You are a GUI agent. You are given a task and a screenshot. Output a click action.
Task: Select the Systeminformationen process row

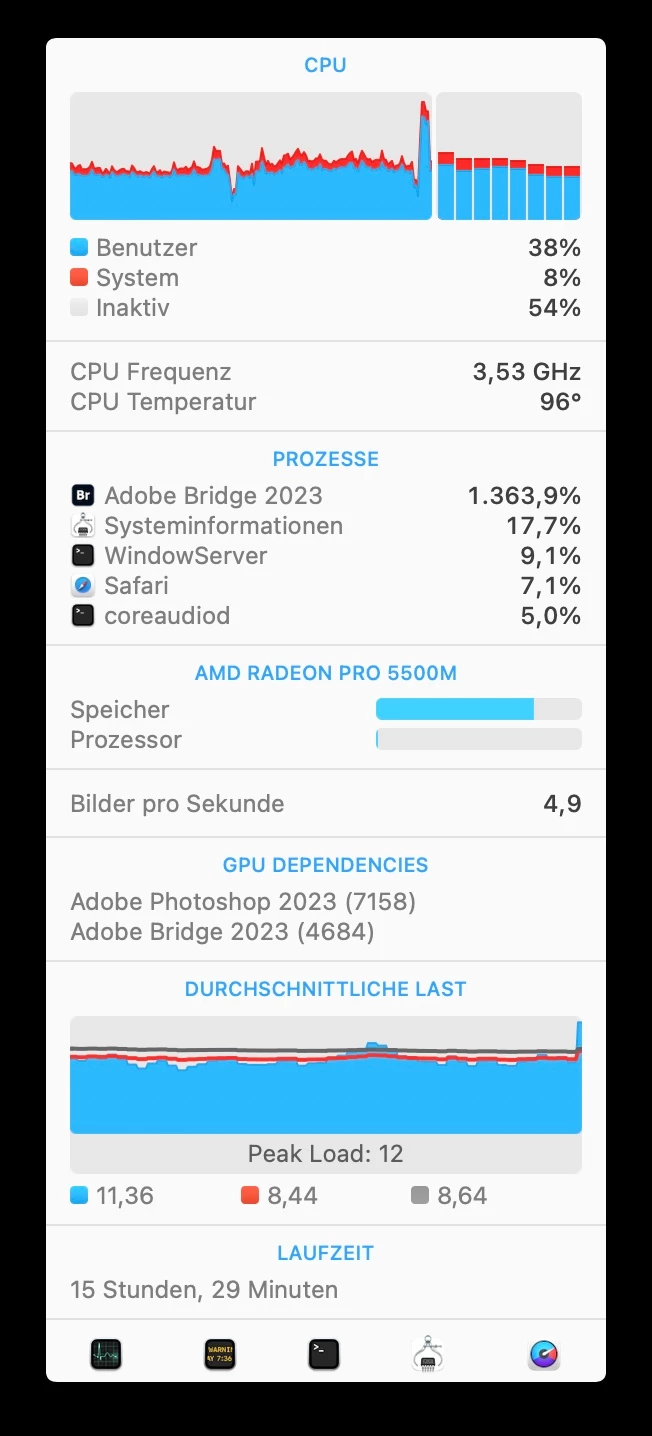click(325, 526)
